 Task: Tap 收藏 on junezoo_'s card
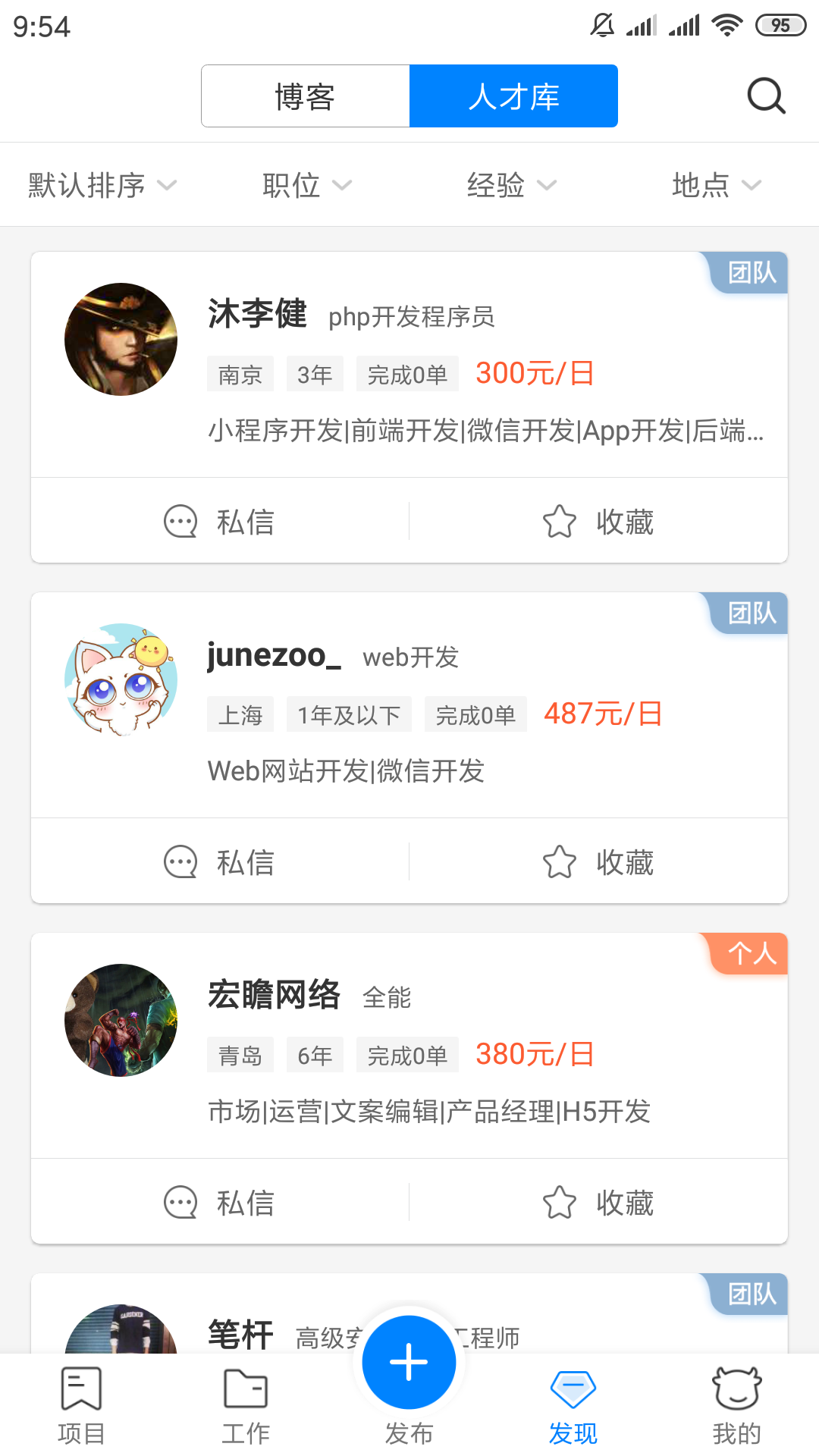[x=598, y=862]
